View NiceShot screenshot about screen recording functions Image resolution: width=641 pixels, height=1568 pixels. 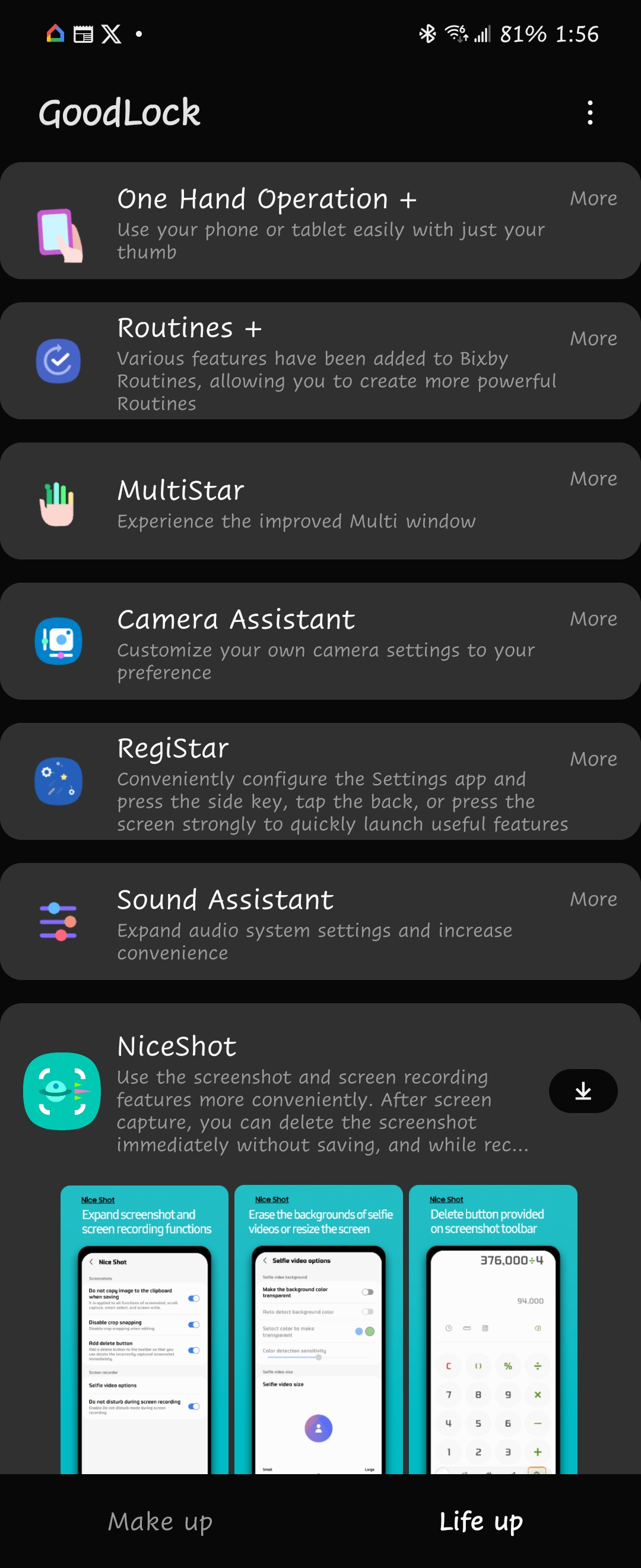click(x=145, y=1329)
